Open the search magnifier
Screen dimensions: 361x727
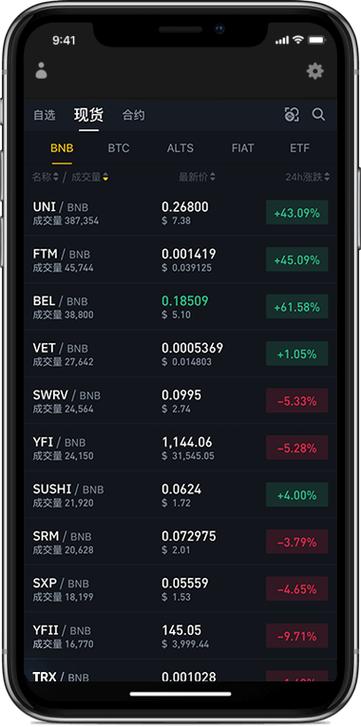click(318, 115)
